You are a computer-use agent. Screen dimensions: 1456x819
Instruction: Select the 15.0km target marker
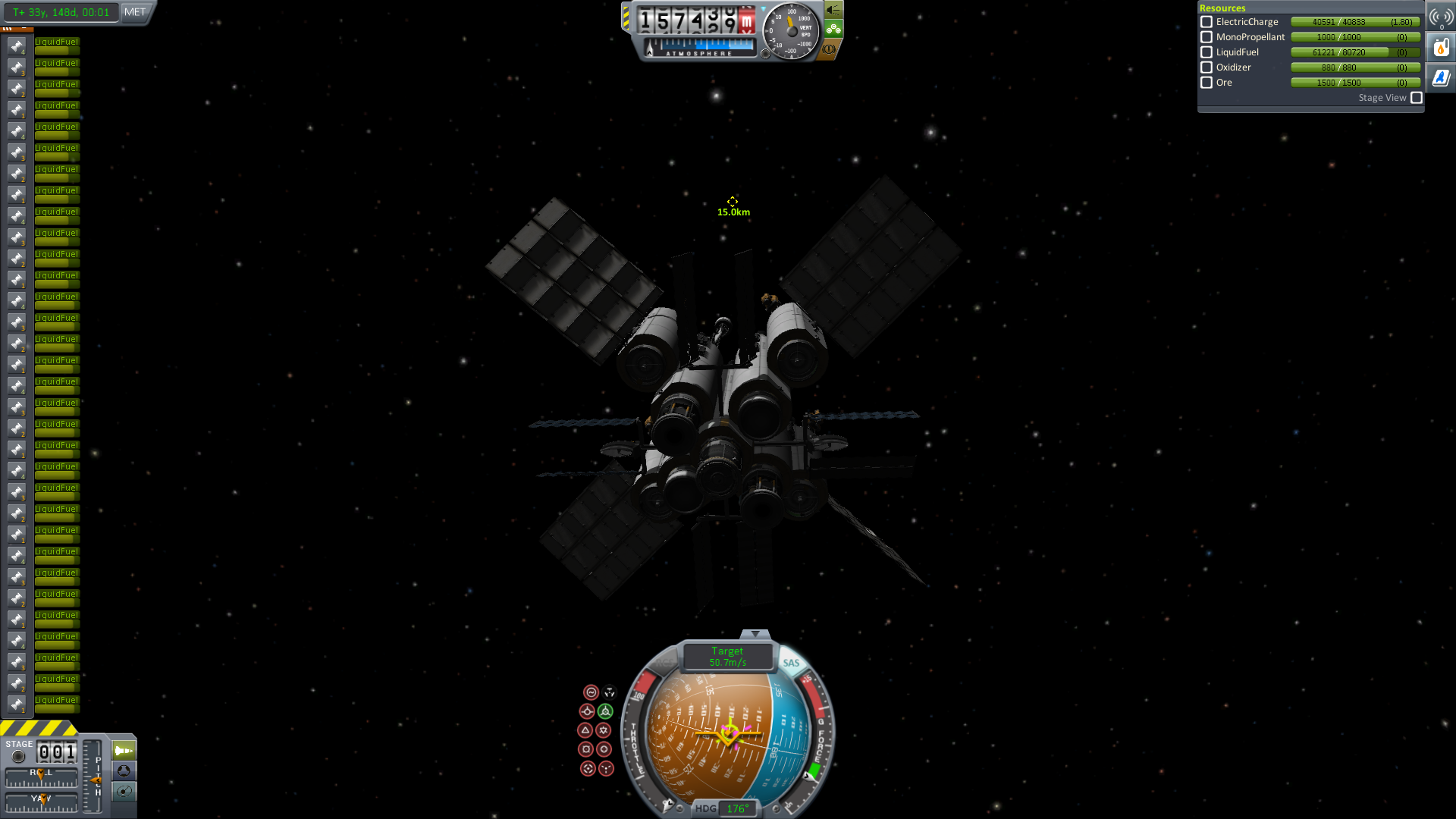pos(733,202)
